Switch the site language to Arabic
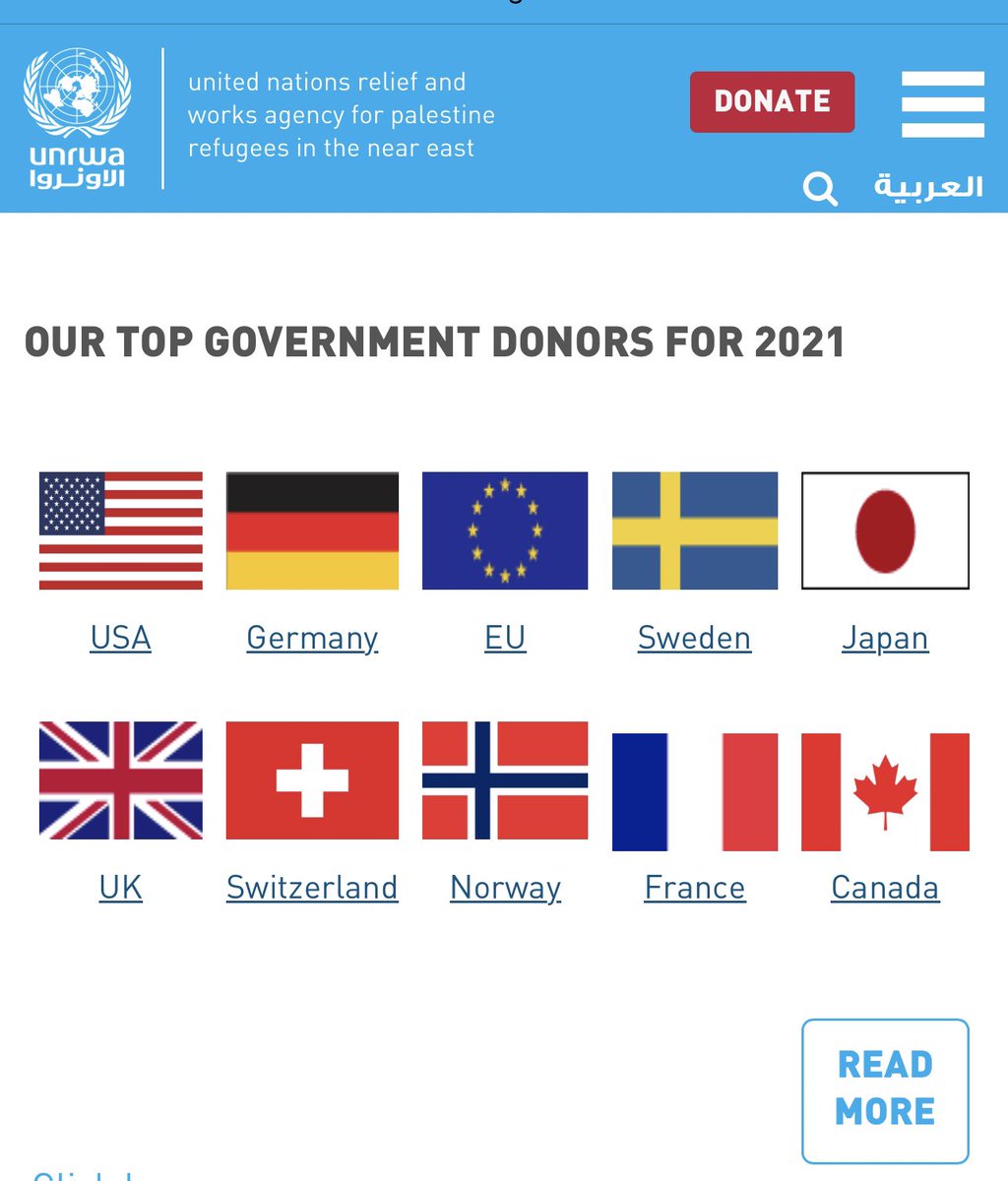The width and height of the screenshot is (1008, 1181). [928, 187]
